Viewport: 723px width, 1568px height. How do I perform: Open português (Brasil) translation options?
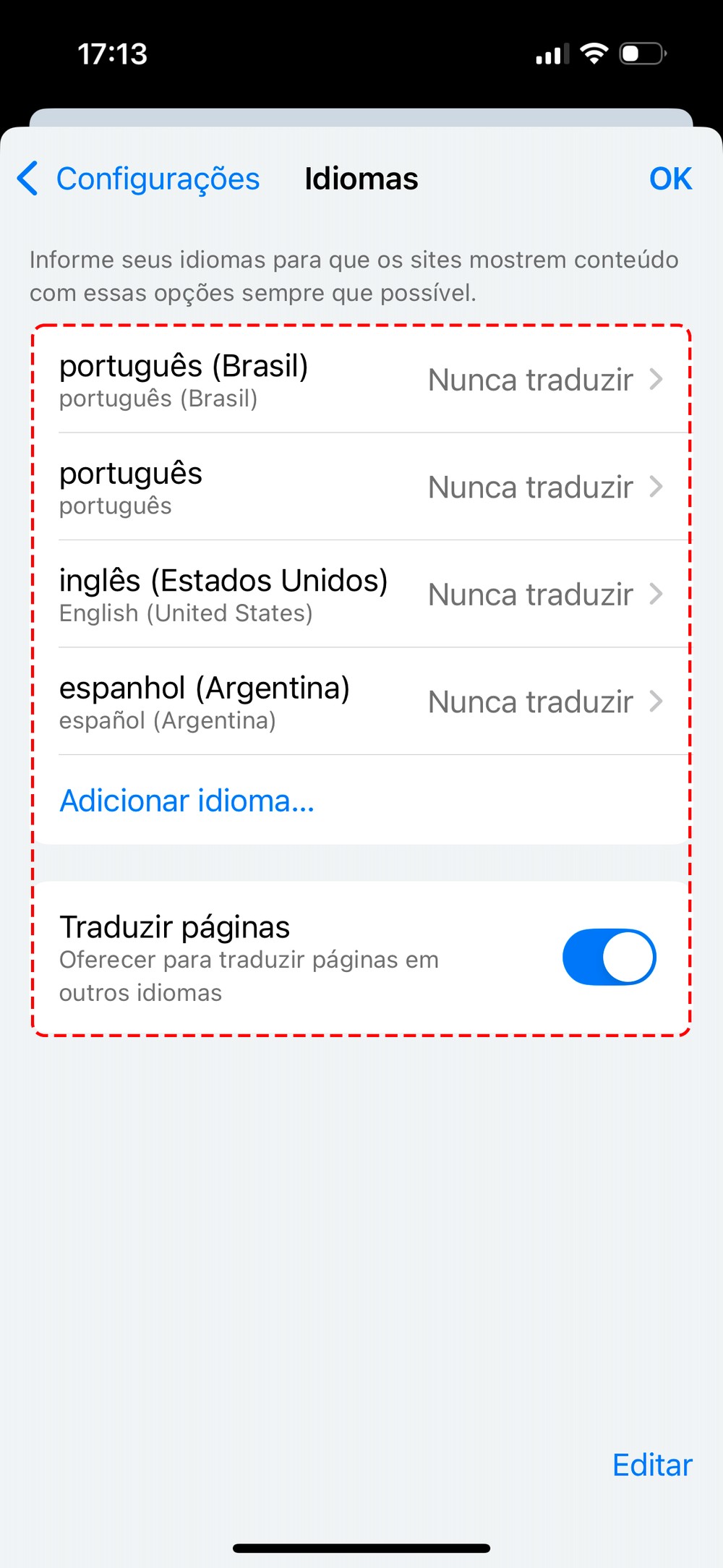click(361, 380)
